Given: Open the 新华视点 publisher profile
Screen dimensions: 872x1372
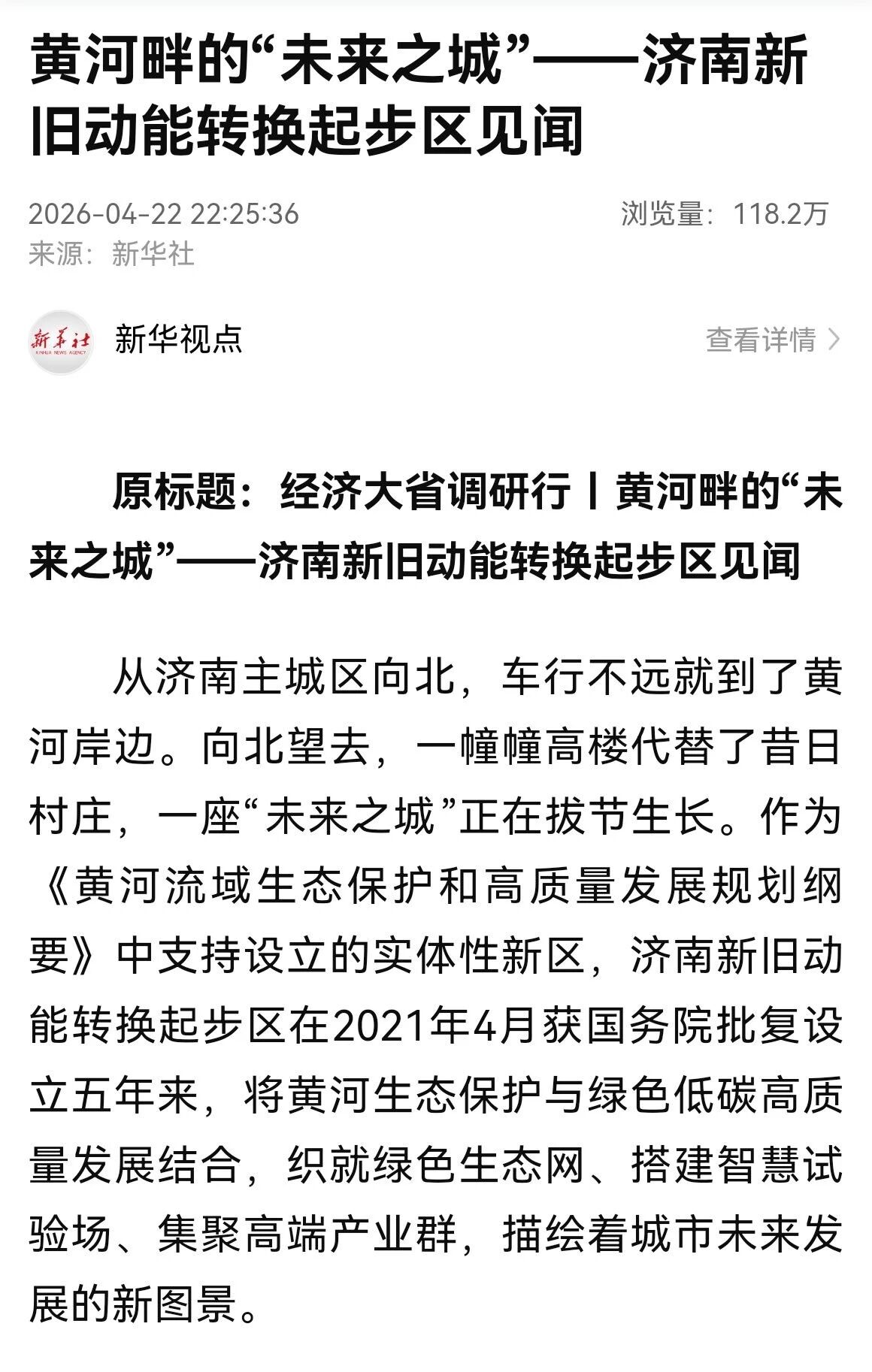Looking at the screenshot, I should (x=178, y=340).
